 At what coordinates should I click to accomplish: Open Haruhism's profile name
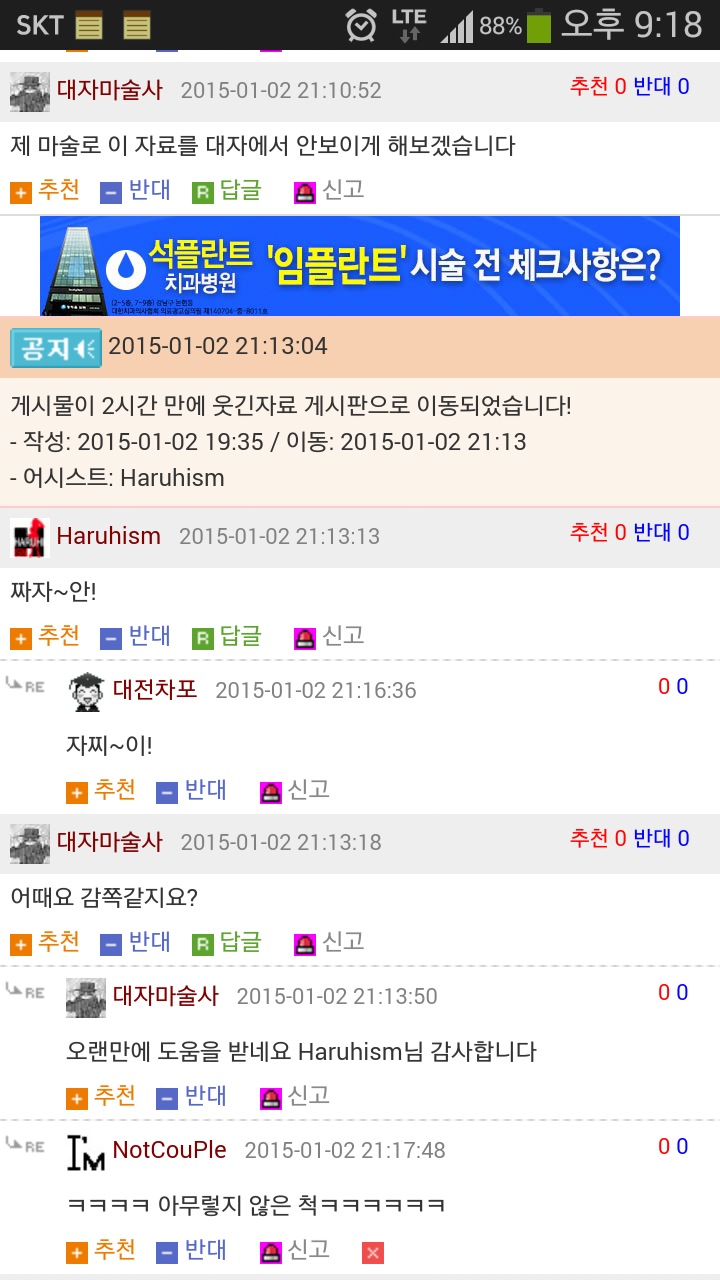click(109, 536)
